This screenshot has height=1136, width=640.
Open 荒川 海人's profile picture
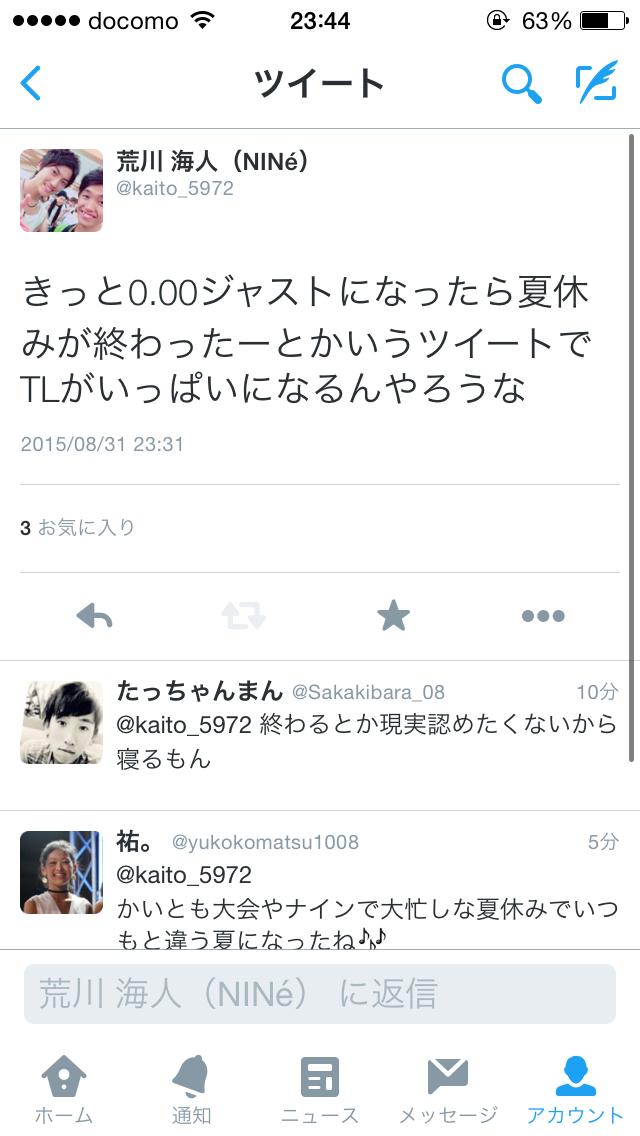point(61,190)
